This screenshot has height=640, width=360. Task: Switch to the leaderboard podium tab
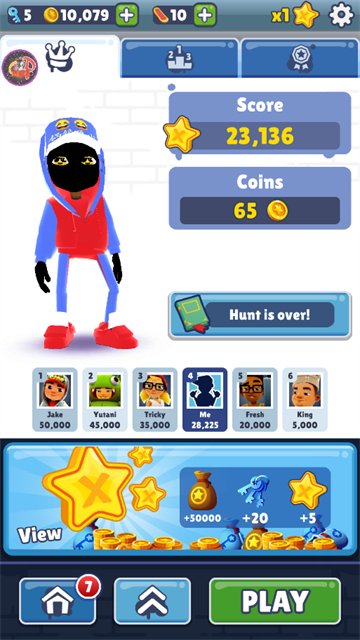180,58
